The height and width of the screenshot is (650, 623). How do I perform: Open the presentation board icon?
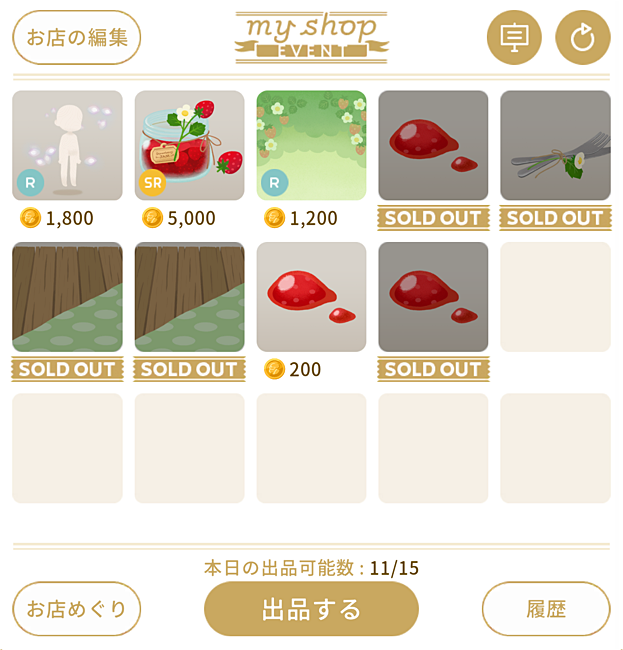[x=514, y=38]
